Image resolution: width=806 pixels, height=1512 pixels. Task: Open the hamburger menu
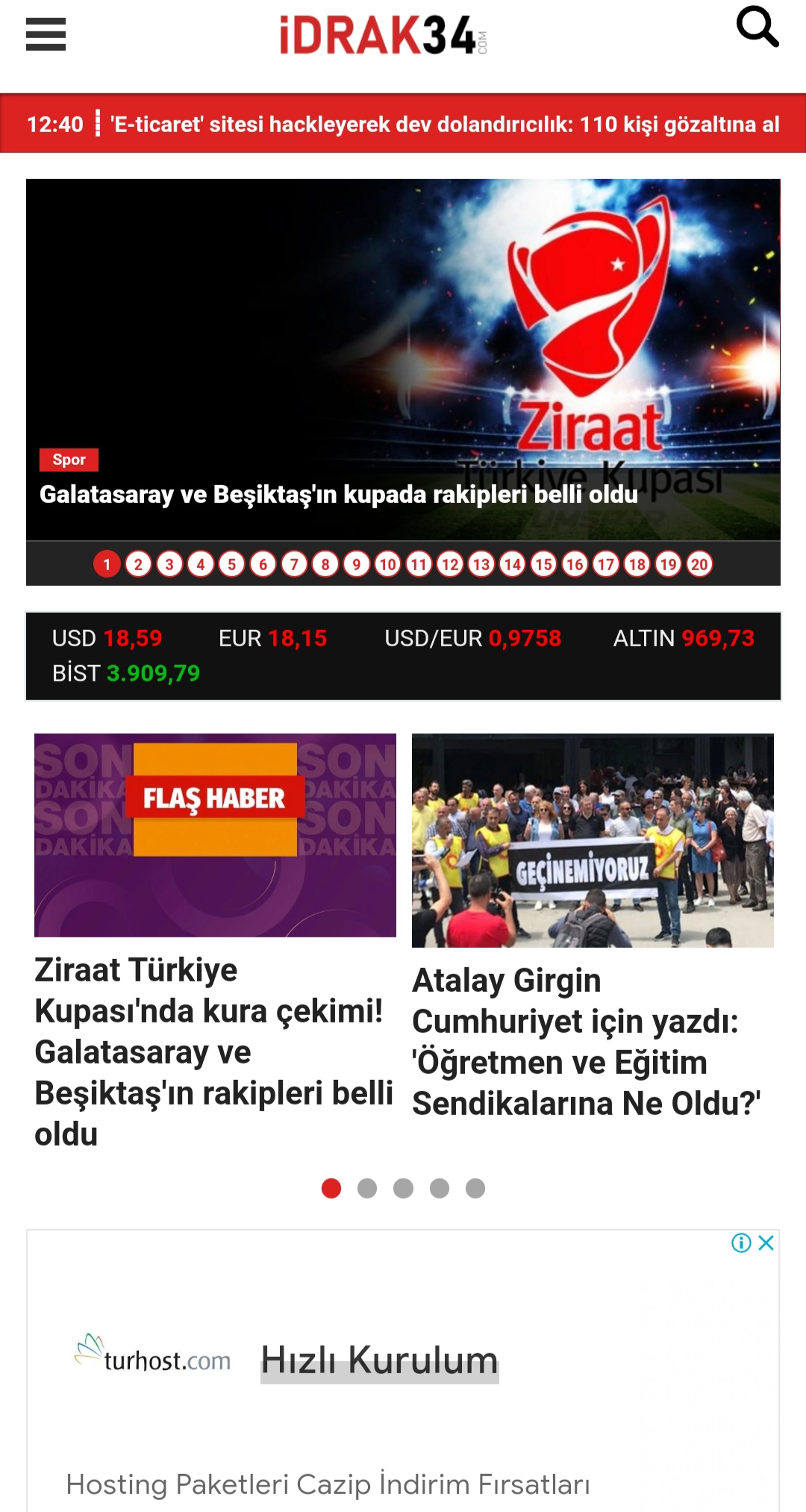(x=46, y=34)
